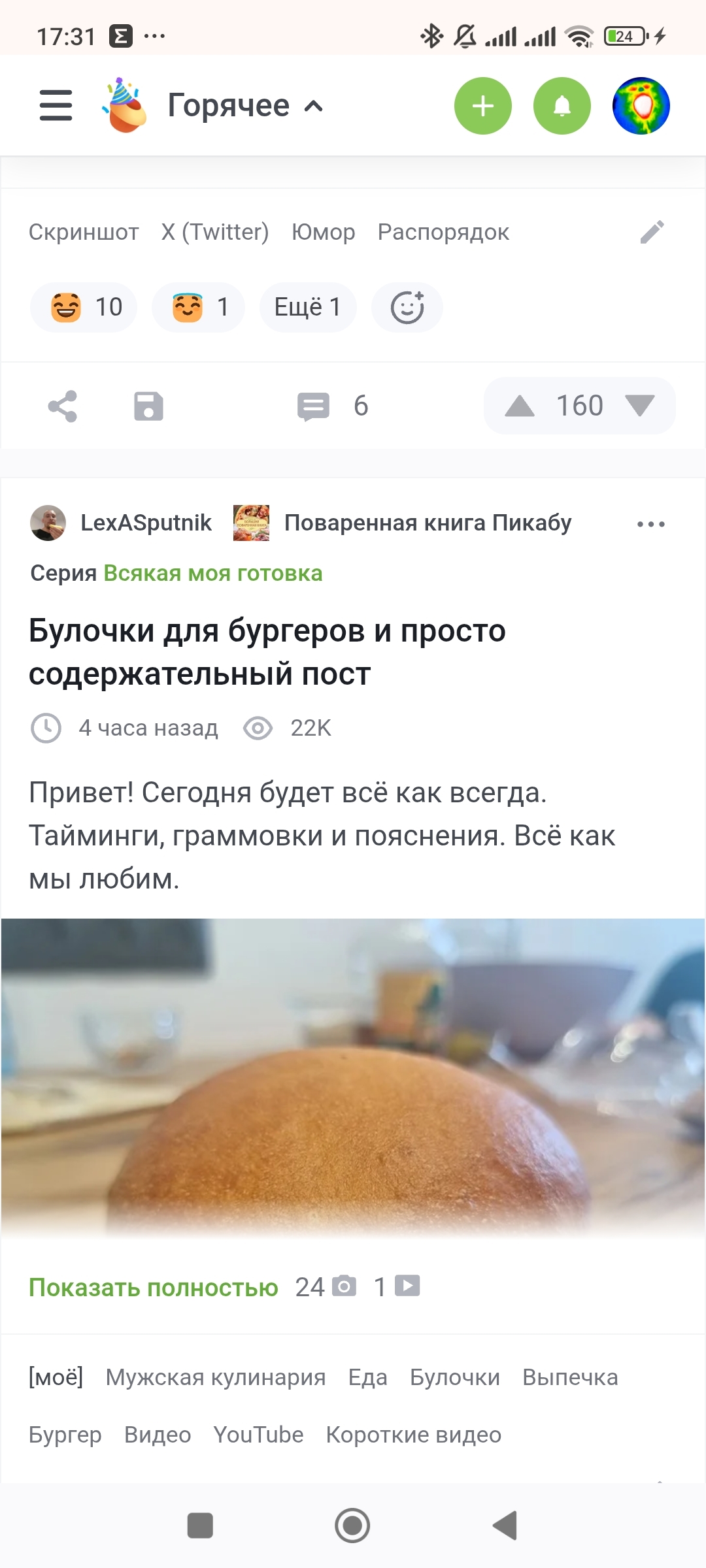Add a new emoji reaction
This screenshot has width=706, height=1568.
407,307
